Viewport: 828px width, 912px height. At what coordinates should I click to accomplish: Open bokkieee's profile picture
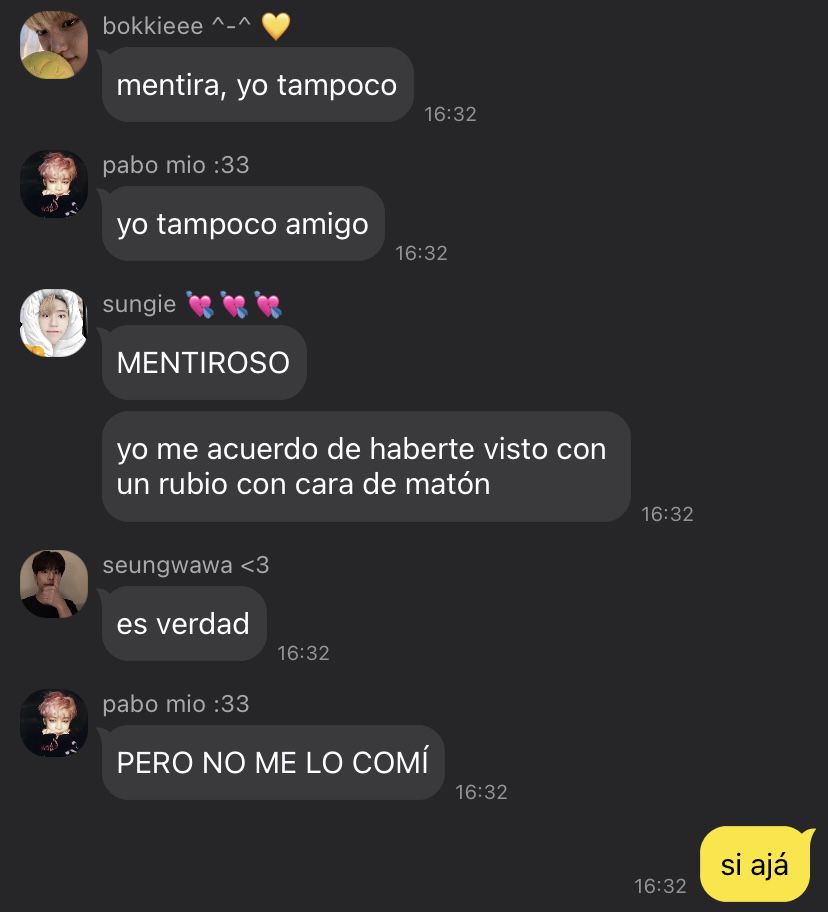pyautogui.click(x=54, y=45)
